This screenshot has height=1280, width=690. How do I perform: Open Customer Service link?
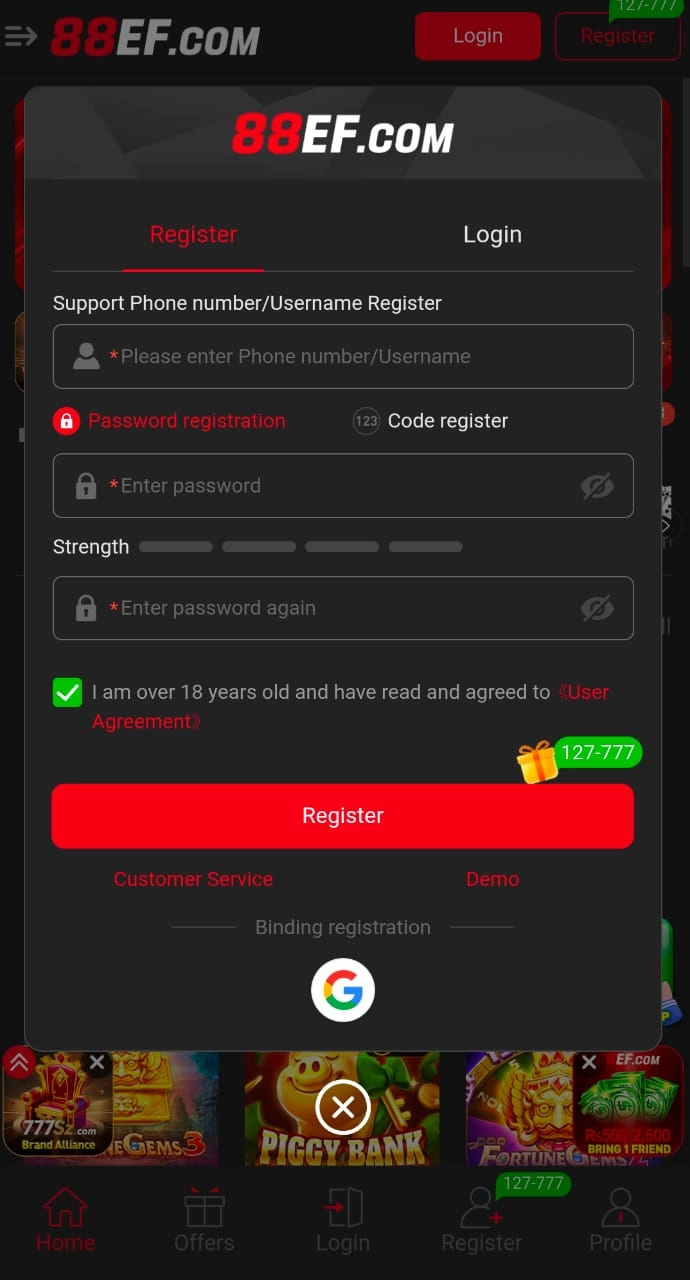[x=193, y=879]
